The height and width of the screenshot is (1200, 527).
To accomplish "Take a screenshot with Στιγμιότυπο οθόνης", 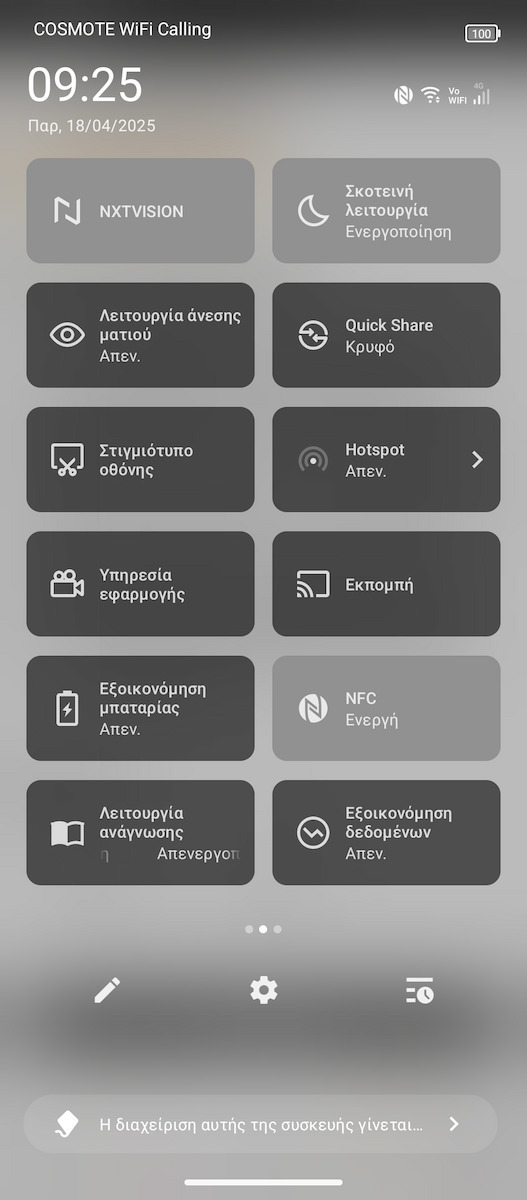I will coord(140,460).
